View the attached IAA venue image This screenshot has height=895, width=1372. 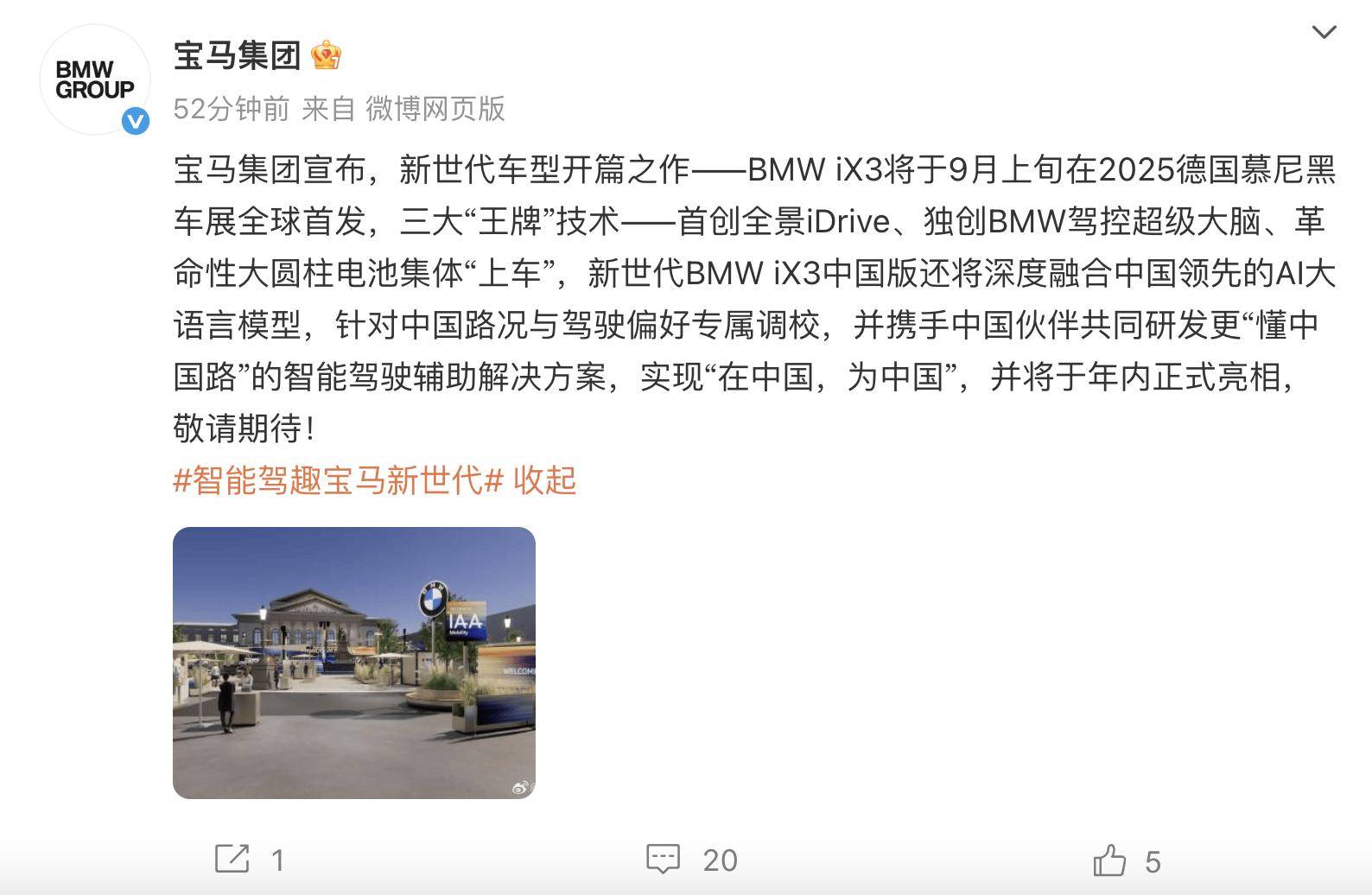[x=354, y=663]
